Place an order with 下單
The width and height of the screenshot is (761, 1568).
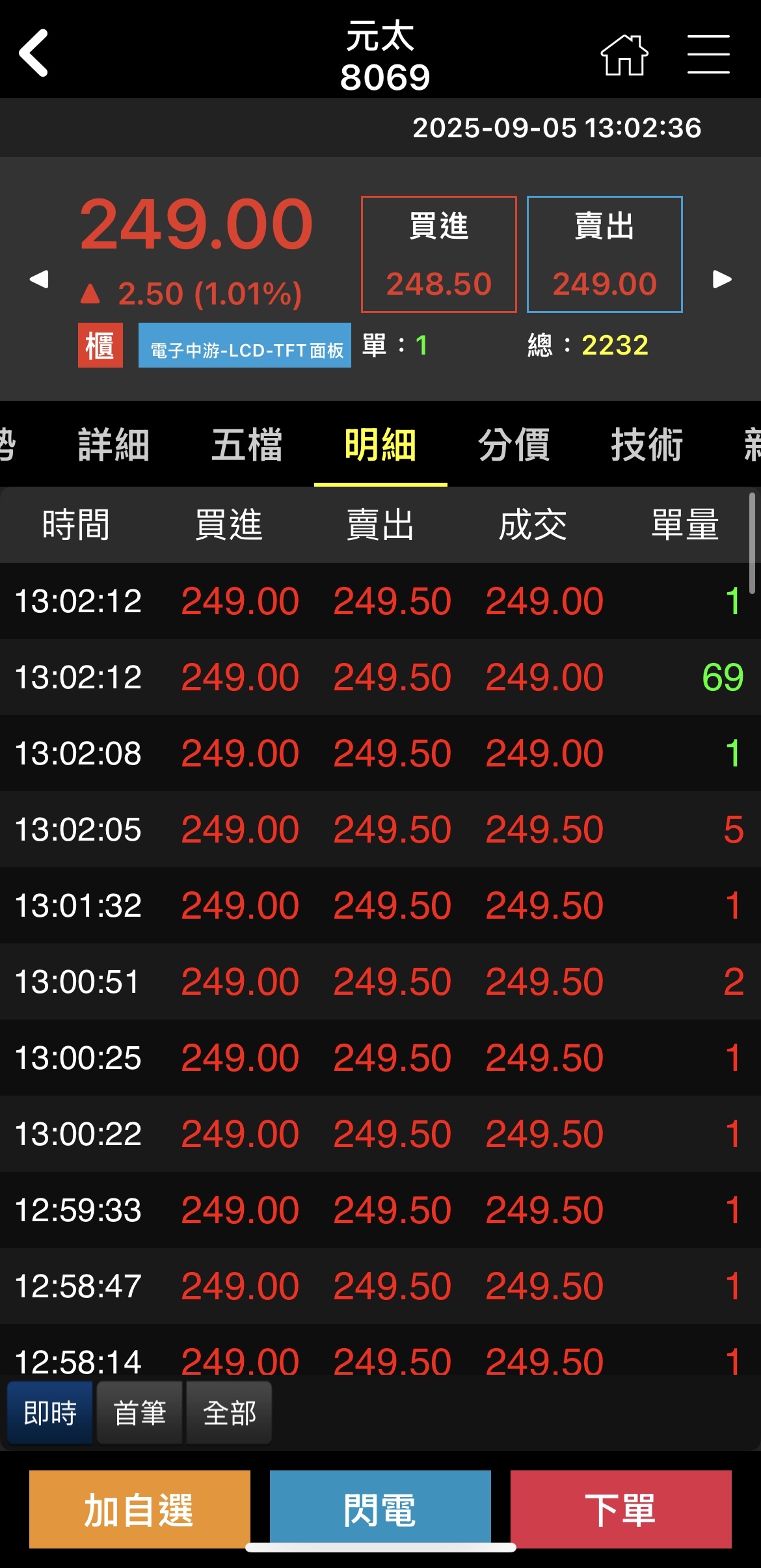coord(621,1509)
